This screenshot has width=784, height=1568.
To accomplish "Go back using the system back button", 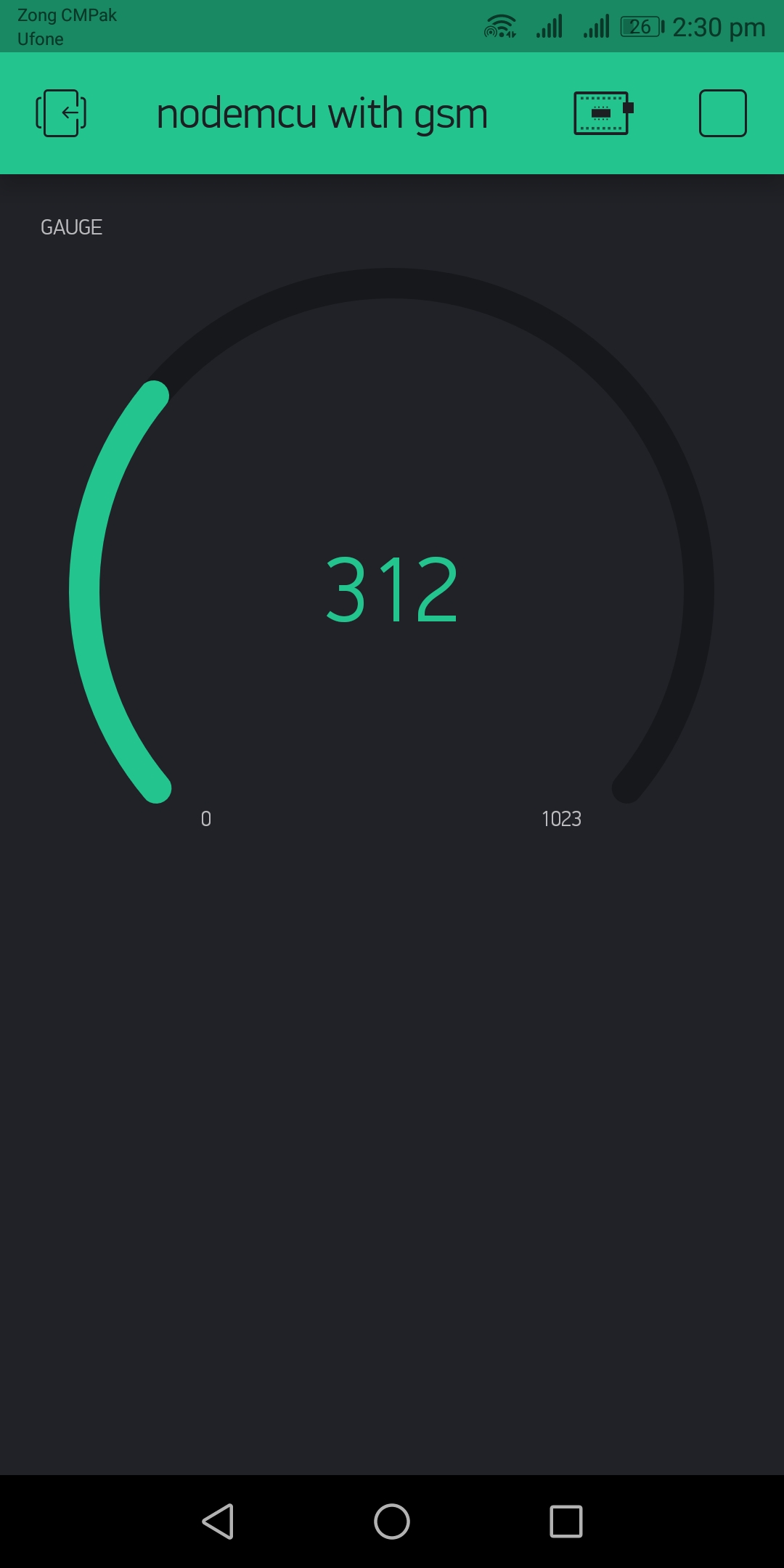I will 218,1522.
